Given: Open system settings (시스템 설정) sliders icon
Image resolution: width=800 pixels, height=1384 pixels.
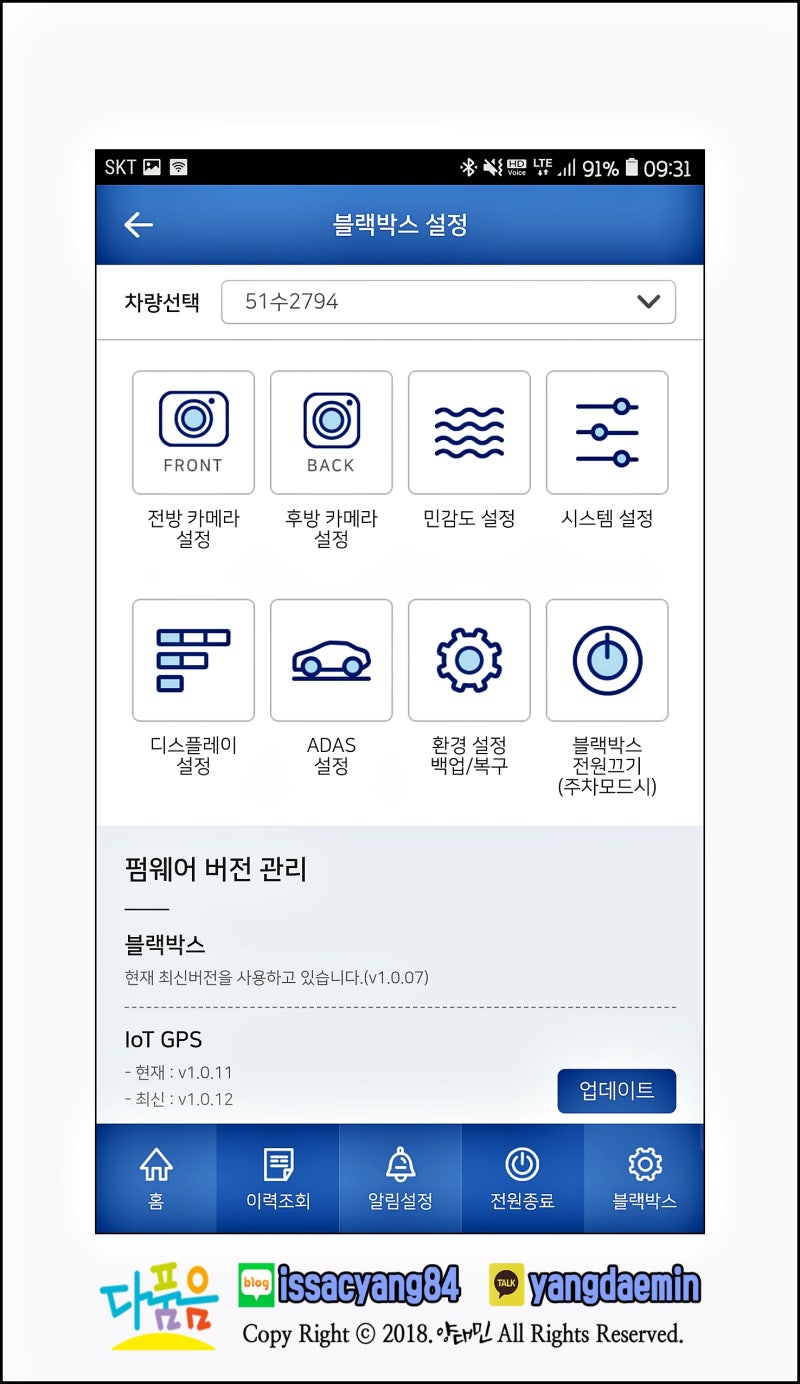Looking at the screenshot, I should [607, 431].
